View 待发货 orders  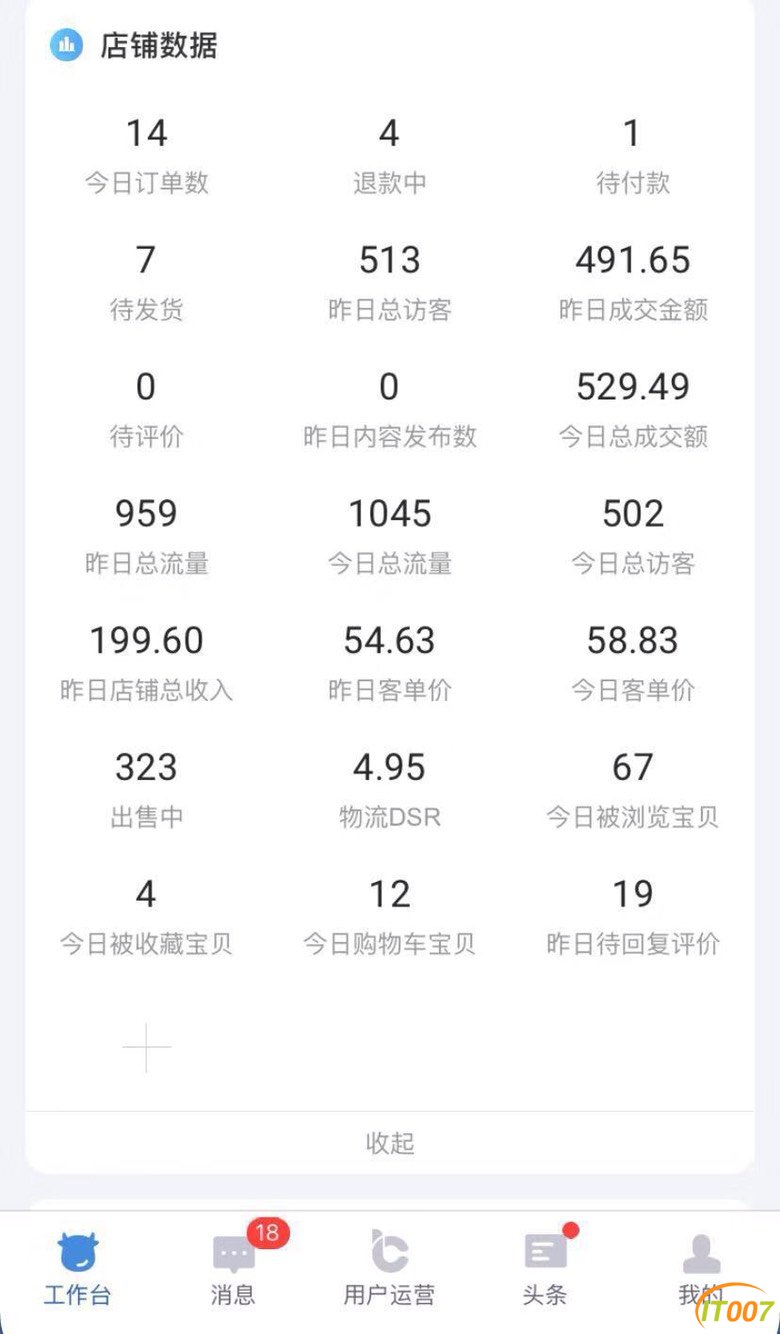pyautogui.click(x=146, y=283)
